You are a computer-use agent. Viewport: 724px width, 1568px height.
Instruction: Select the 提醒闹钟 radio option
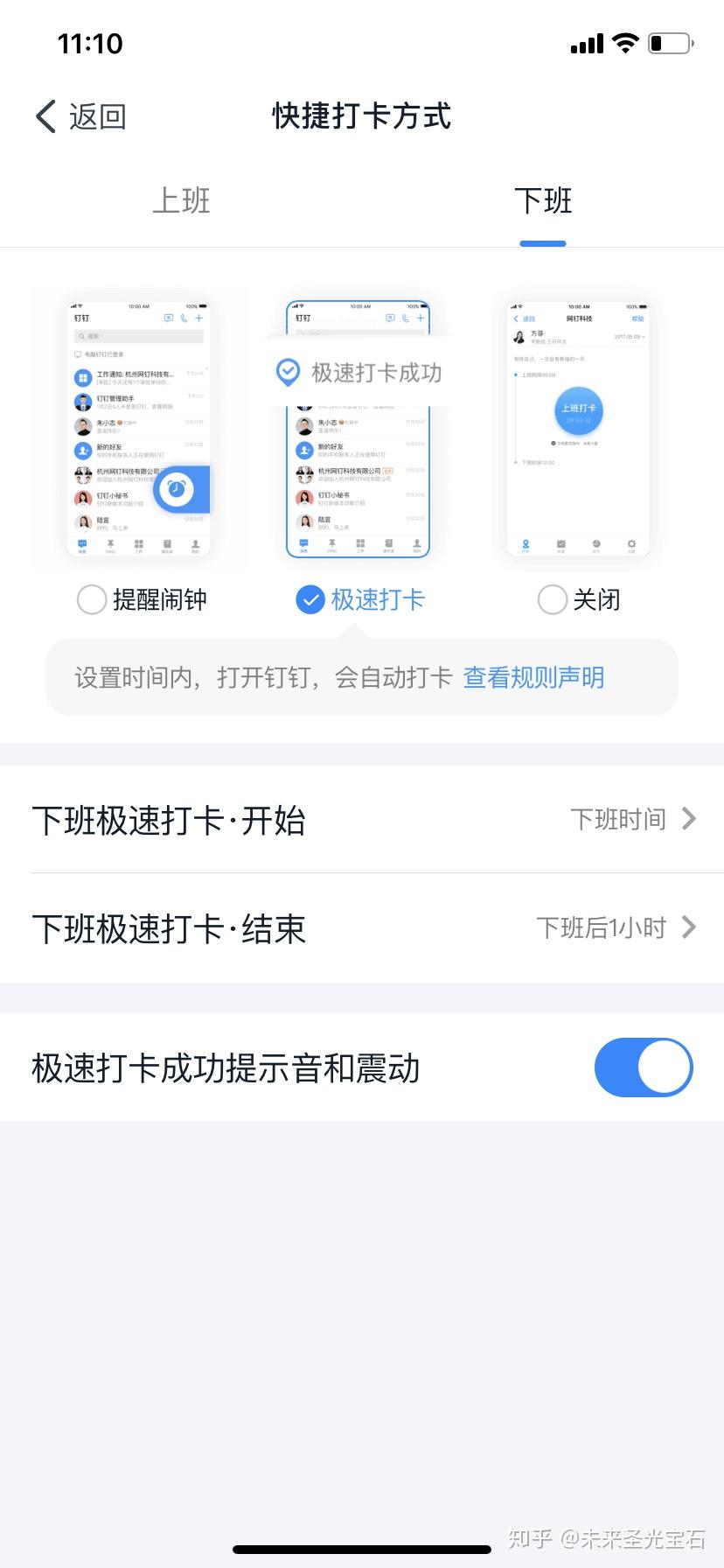91,599
